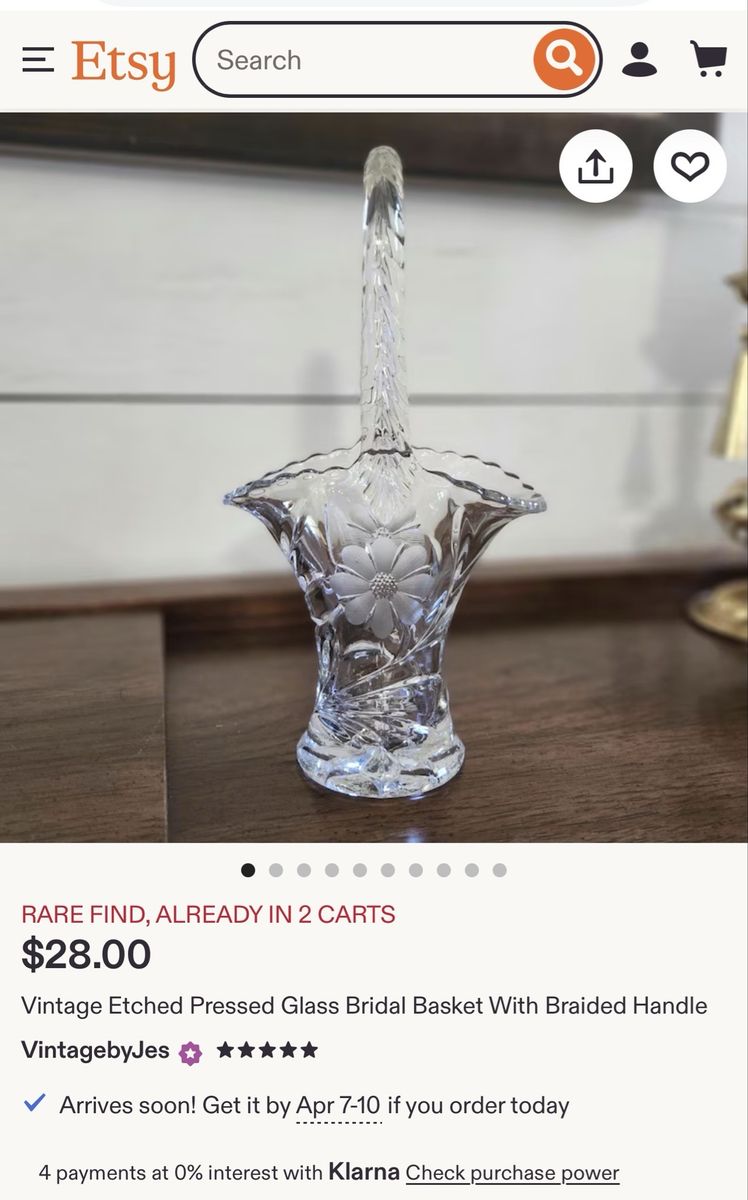Image resolution: width=748 pixels, height=1200 pixels.
Task: Open the shopping cart
Action: 708,60
